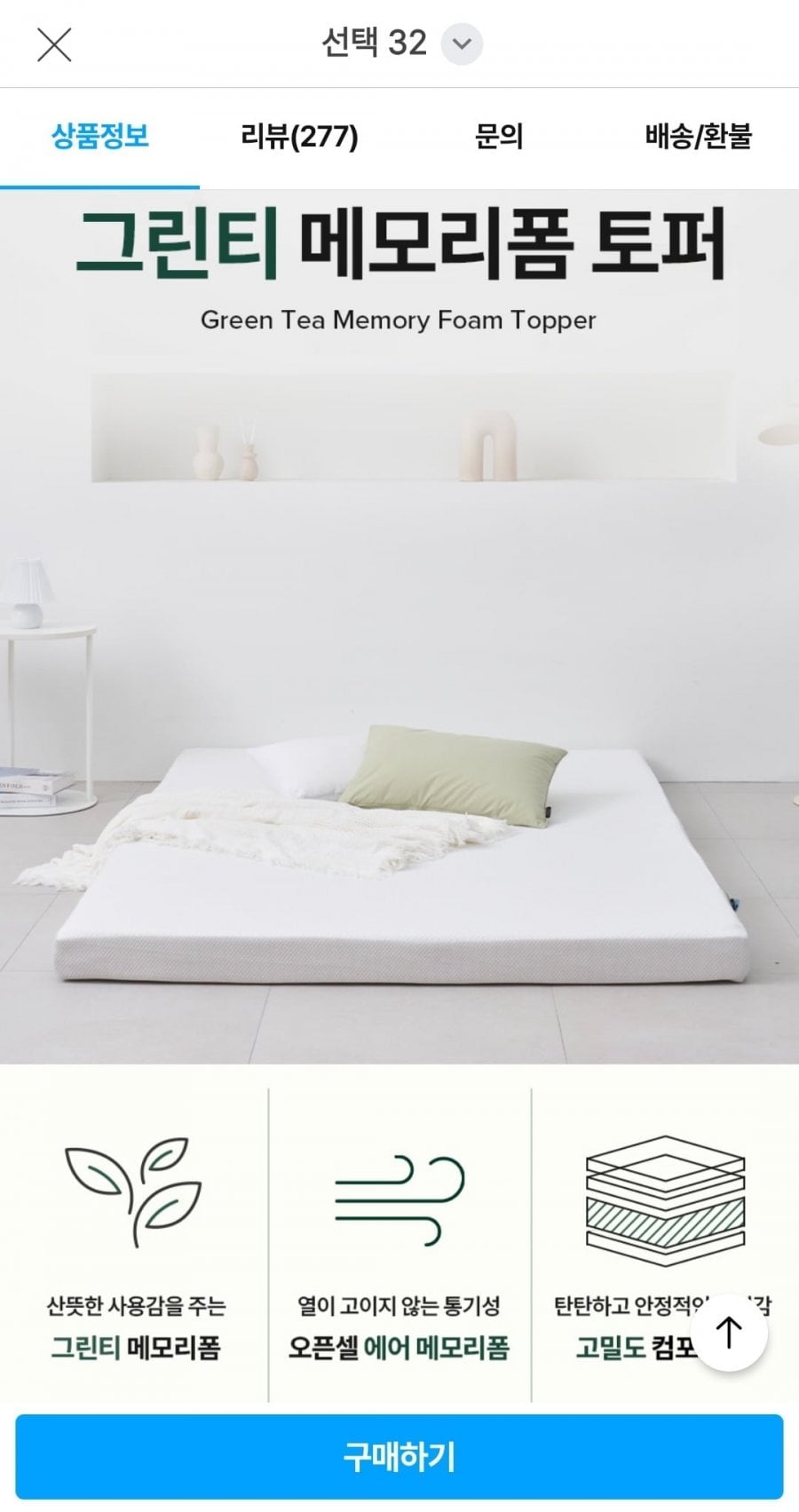The height and width of the screenshot is (1512, 799).
Task: Close the product detail page
Action: tap(54, 44)
